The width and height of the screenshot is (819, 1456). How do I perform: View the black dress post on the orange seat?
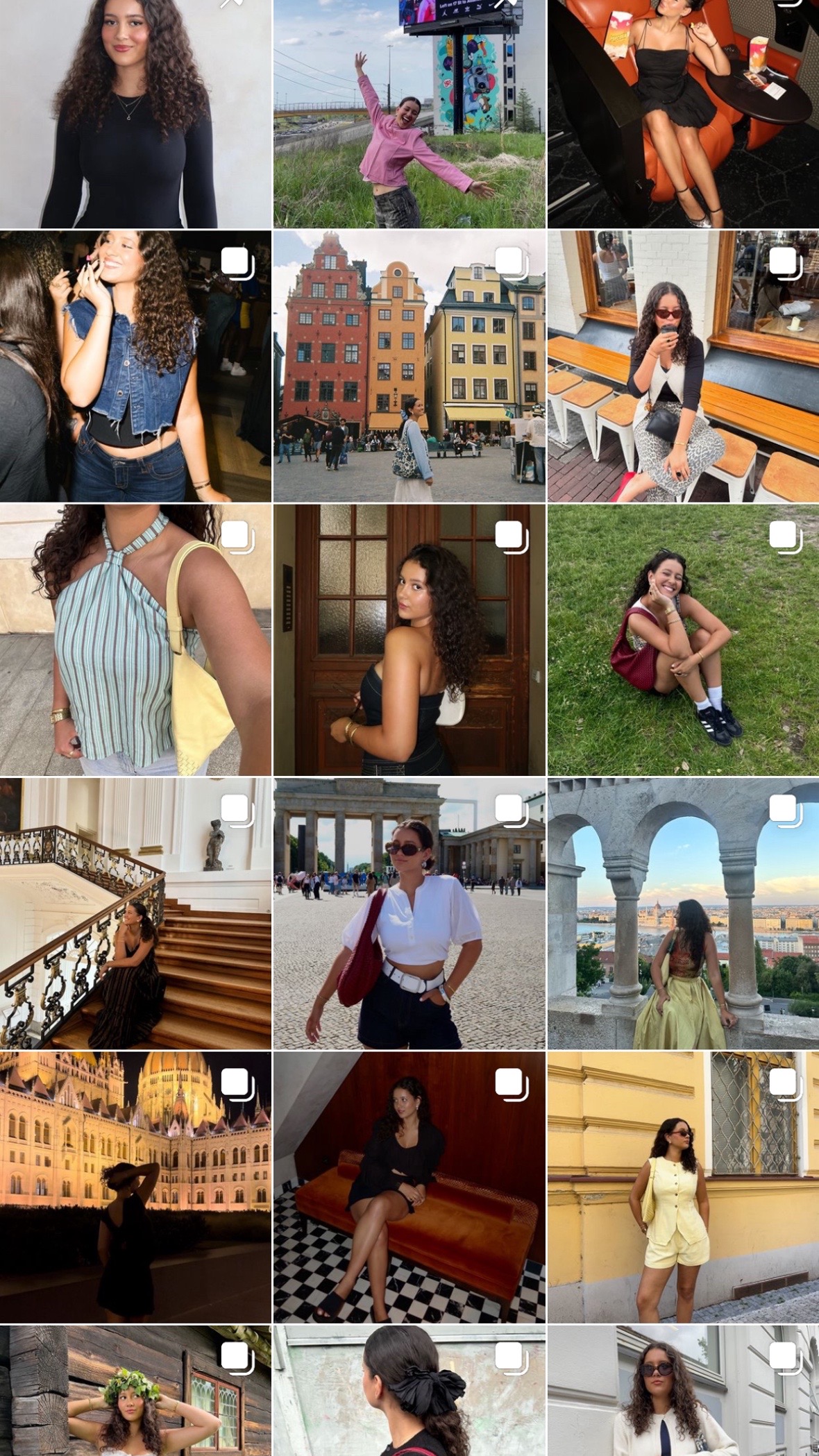tap(683, 114)
